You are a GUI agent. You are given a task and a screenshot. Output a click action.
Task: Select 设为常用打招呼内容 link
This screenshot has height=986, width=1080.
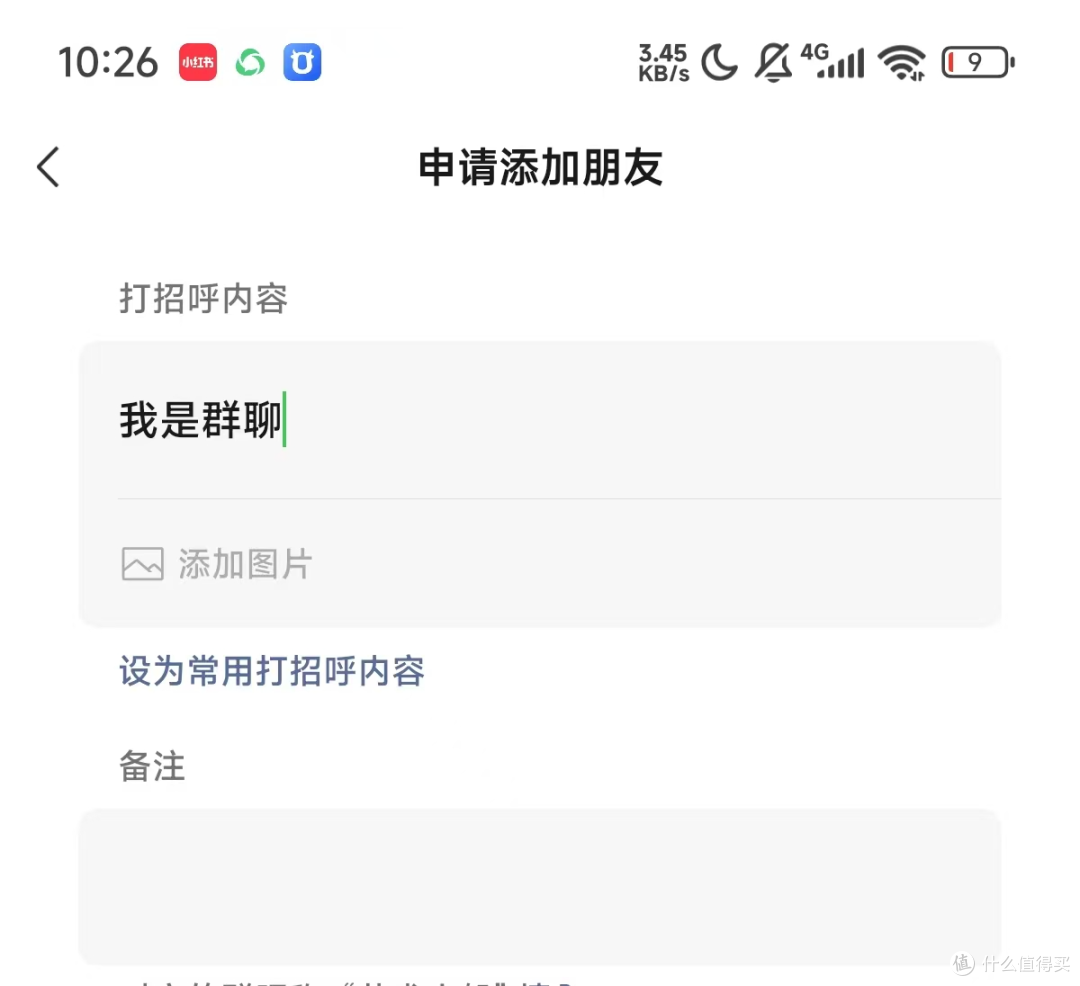[272, 671]
